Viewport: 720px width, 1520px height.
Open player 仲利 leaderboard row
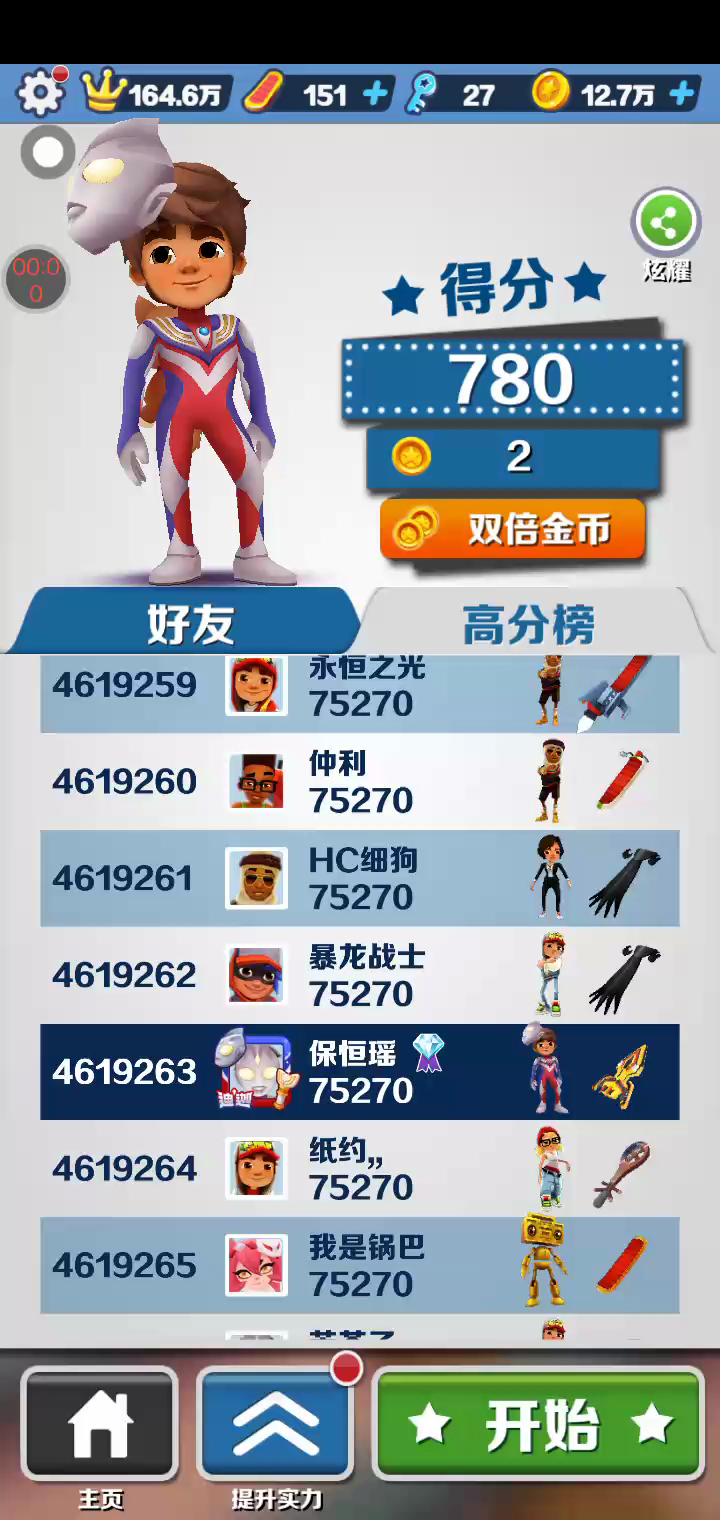(360, 781)
